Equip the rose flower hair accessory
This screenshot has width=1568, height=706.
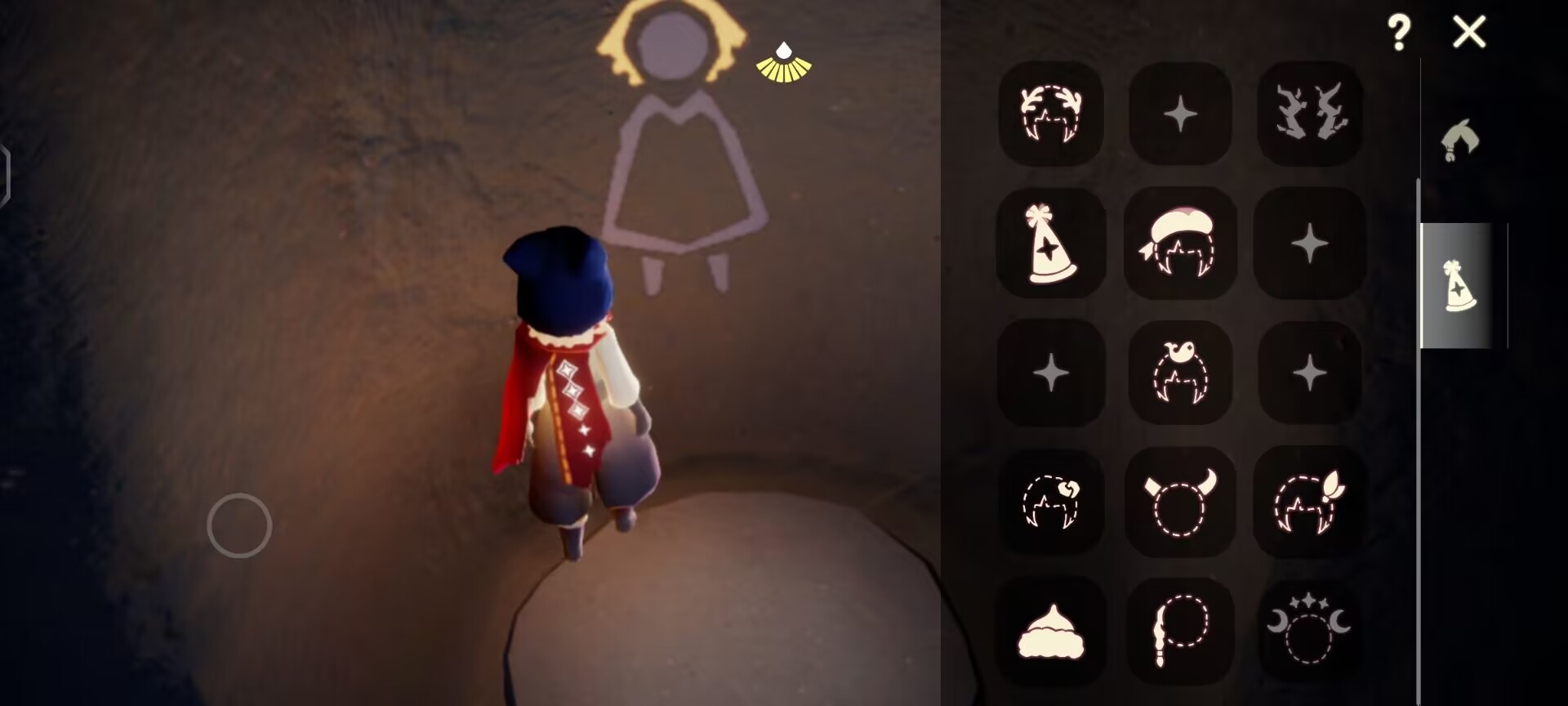pyautogui.click(x=1051, y=502)
